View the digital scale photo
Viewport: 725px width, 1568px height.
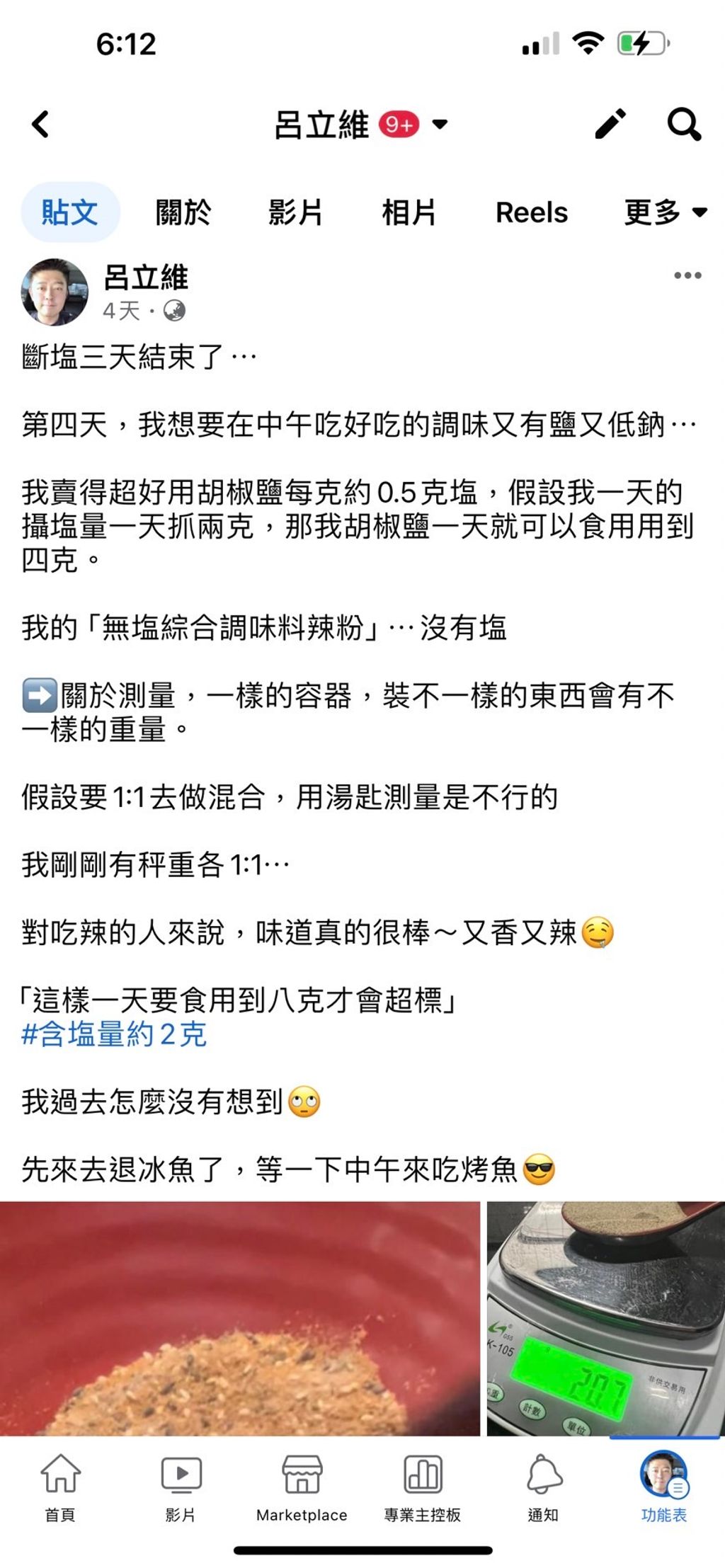(605, 1318)
